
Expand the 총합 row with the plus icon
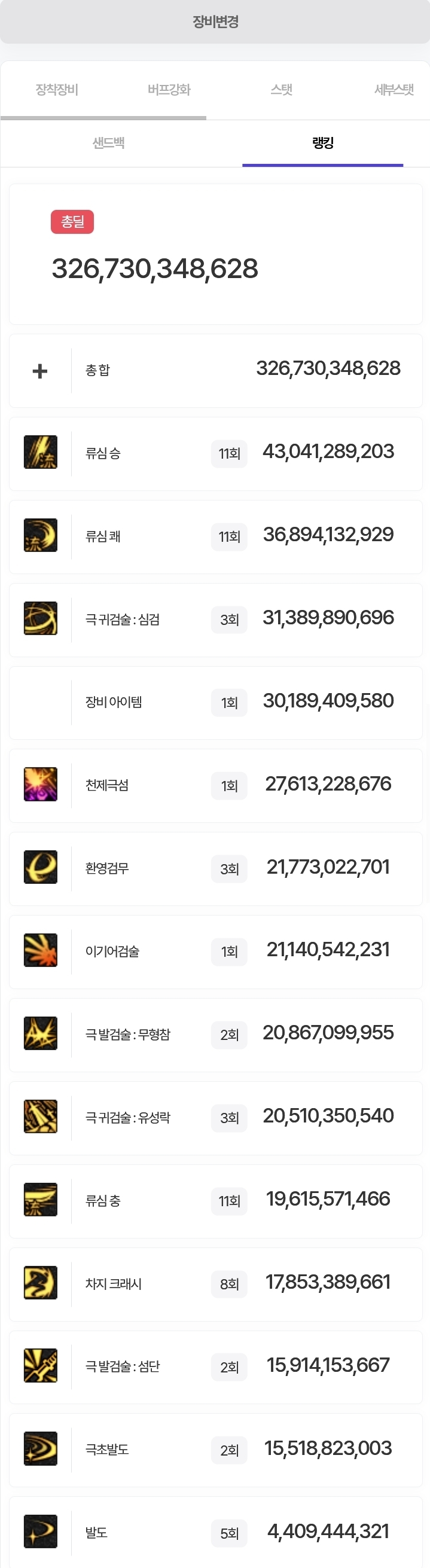point(40,371)
